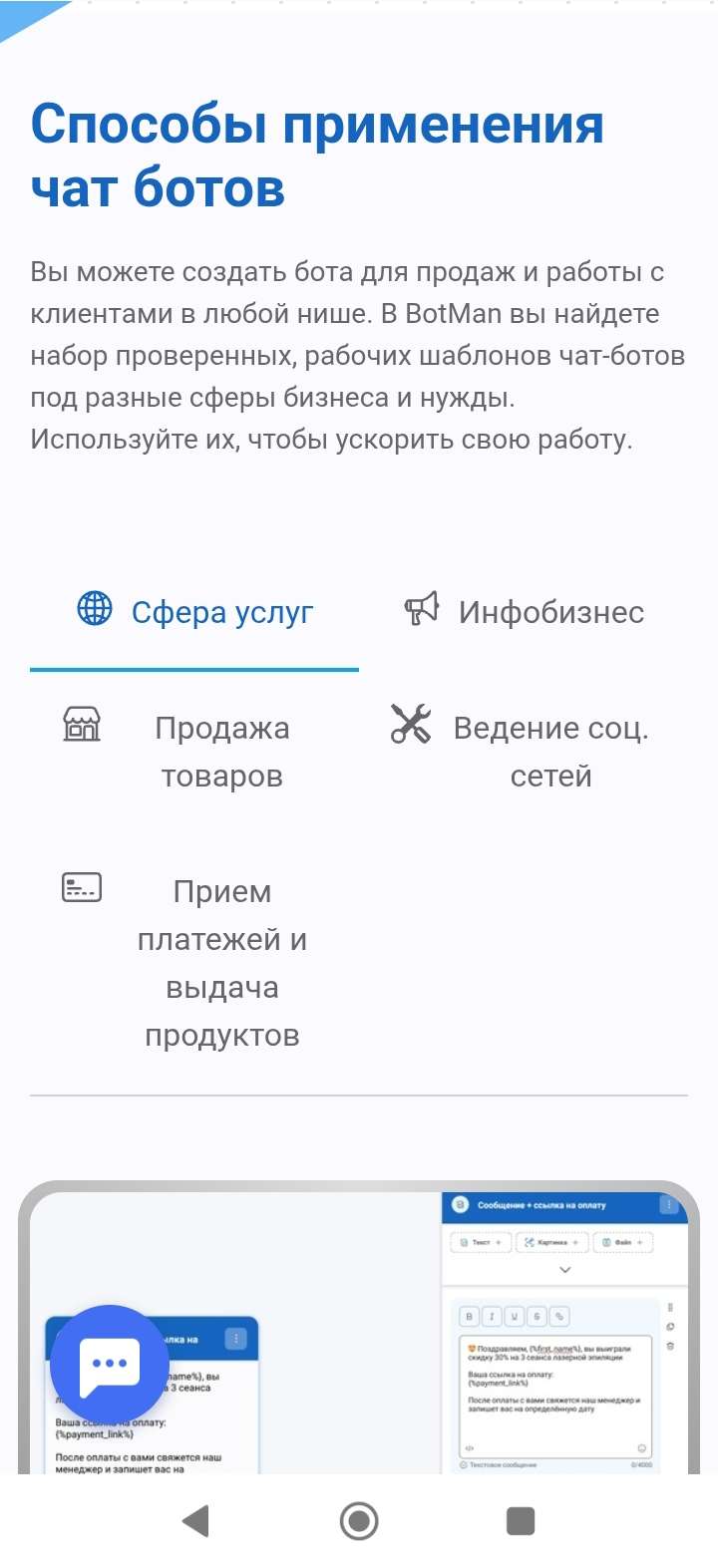
Task: Delete the message block via trash icon
Action: [x=668, y=1344]
